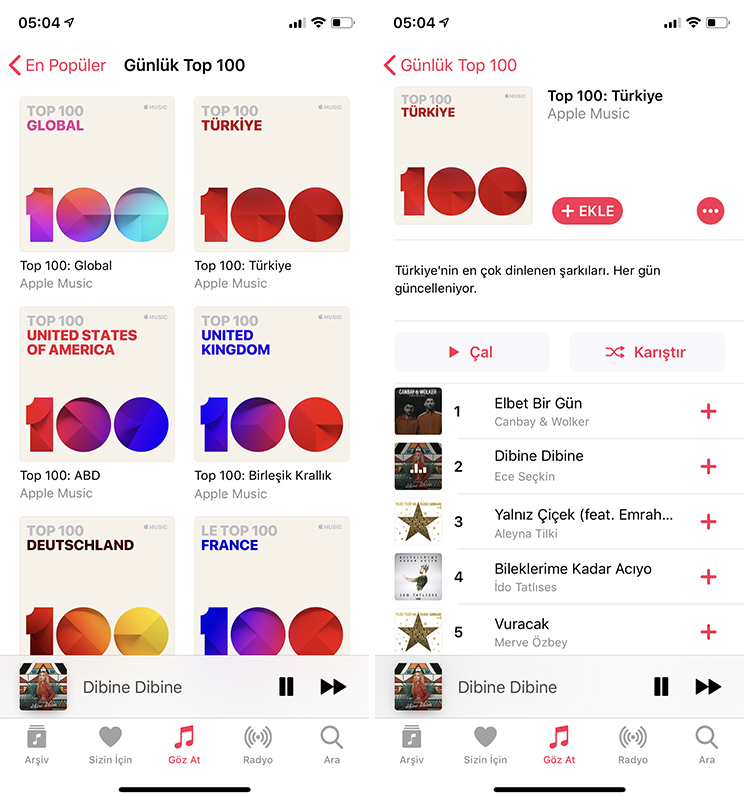
Task: Add Dibine Dibine by Ece Seçkin to the library
Action: (x=709, y=466)
